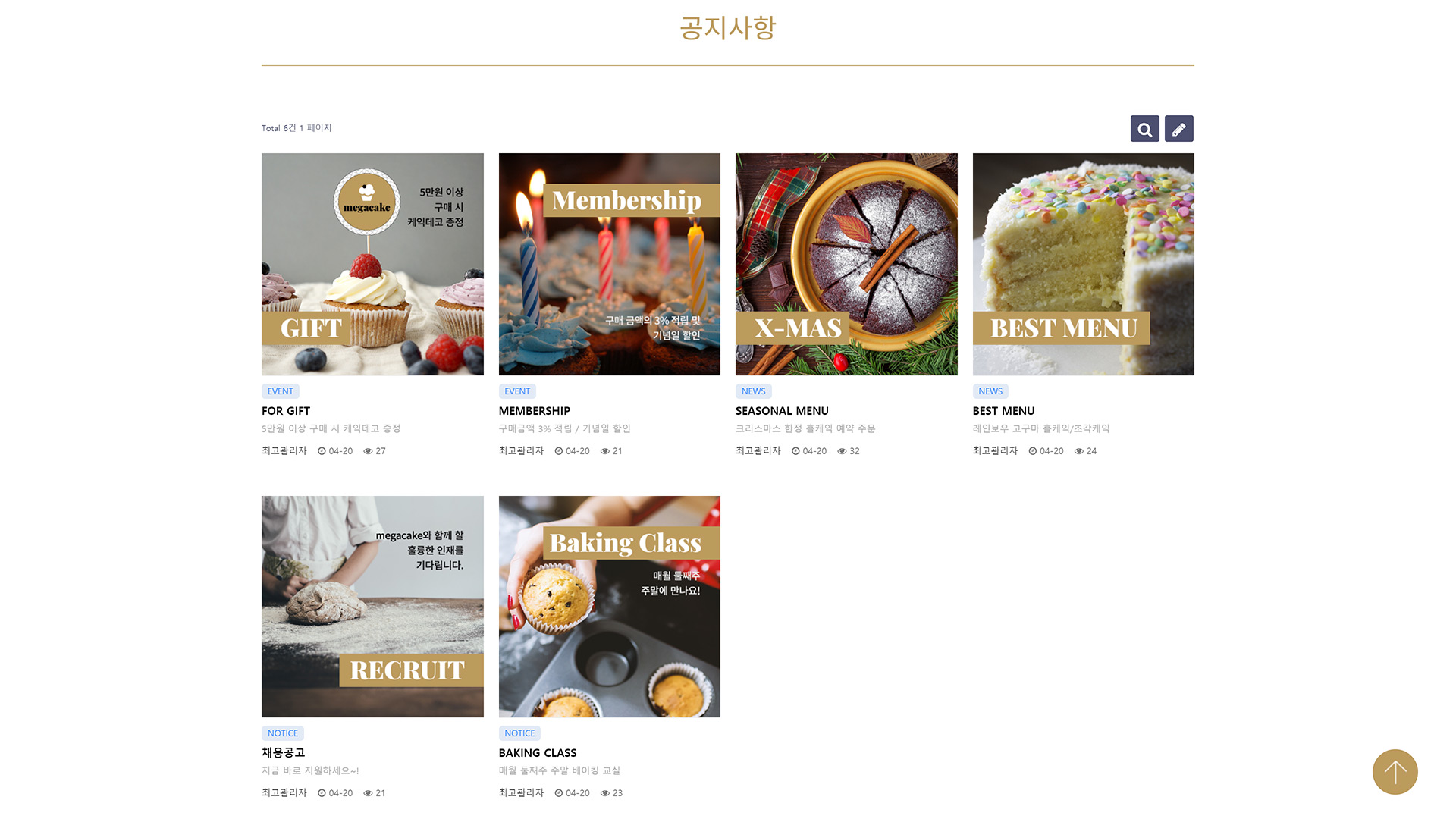Open the Membership candles thumbnail

tap(609, 264)
